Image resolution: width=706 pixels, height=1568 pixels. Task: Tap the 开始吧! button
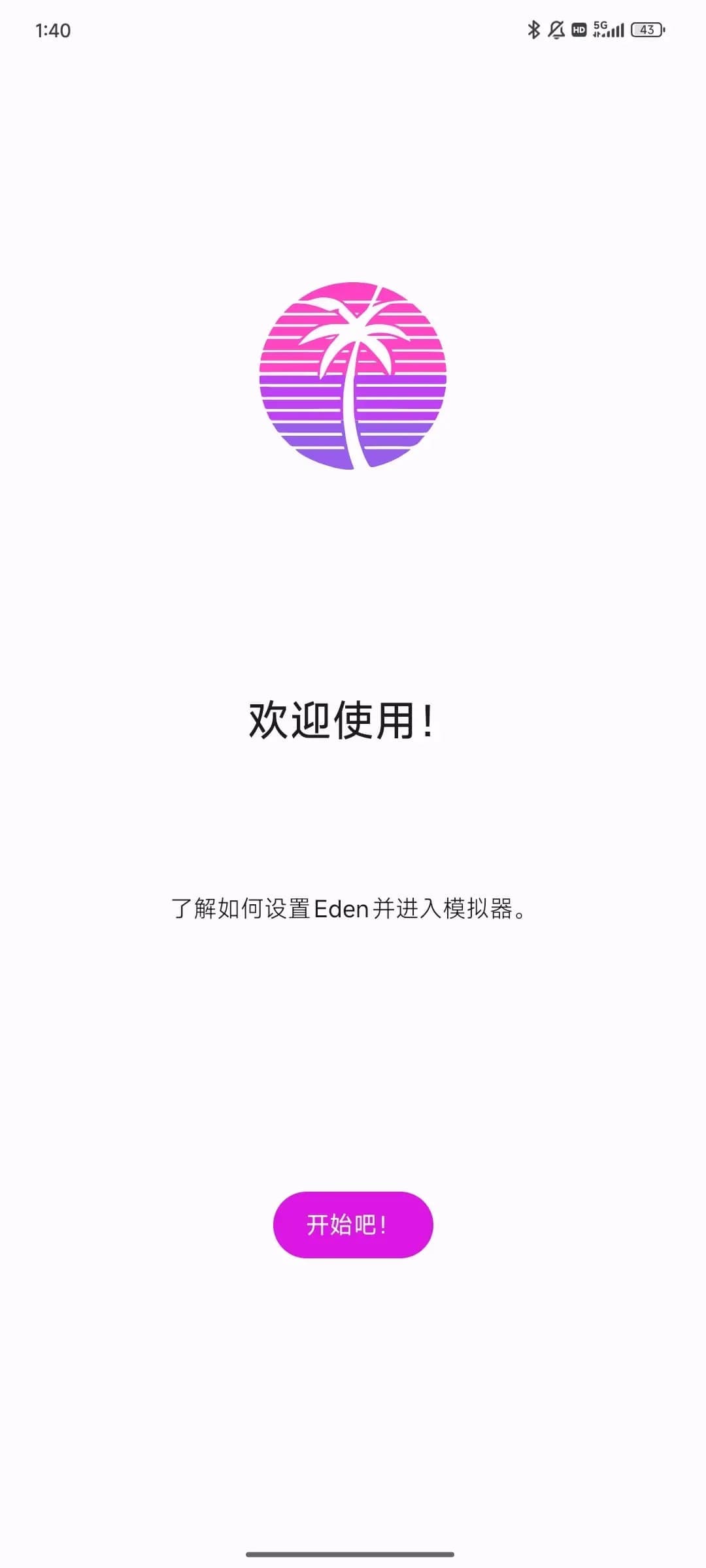coord(353,1224)
